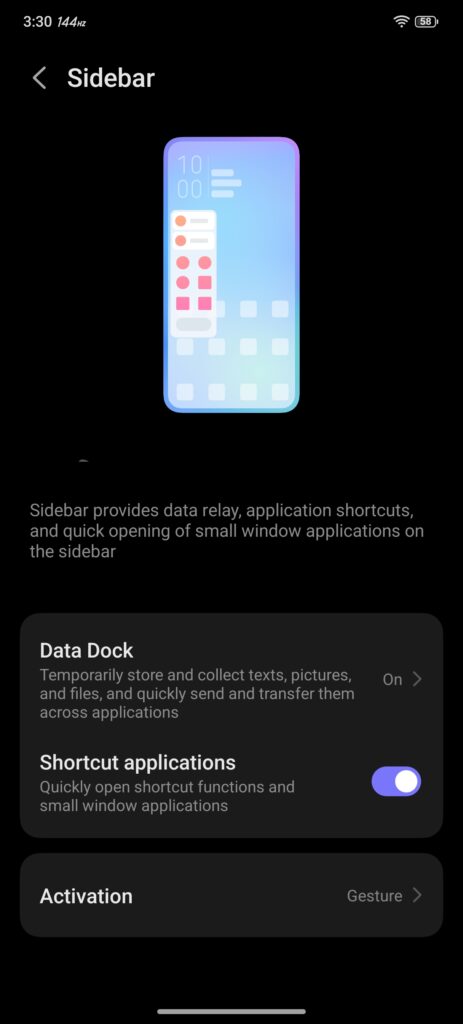Go back from Sidebar settings
The image size is (463, 1024).
click(39, 78)
